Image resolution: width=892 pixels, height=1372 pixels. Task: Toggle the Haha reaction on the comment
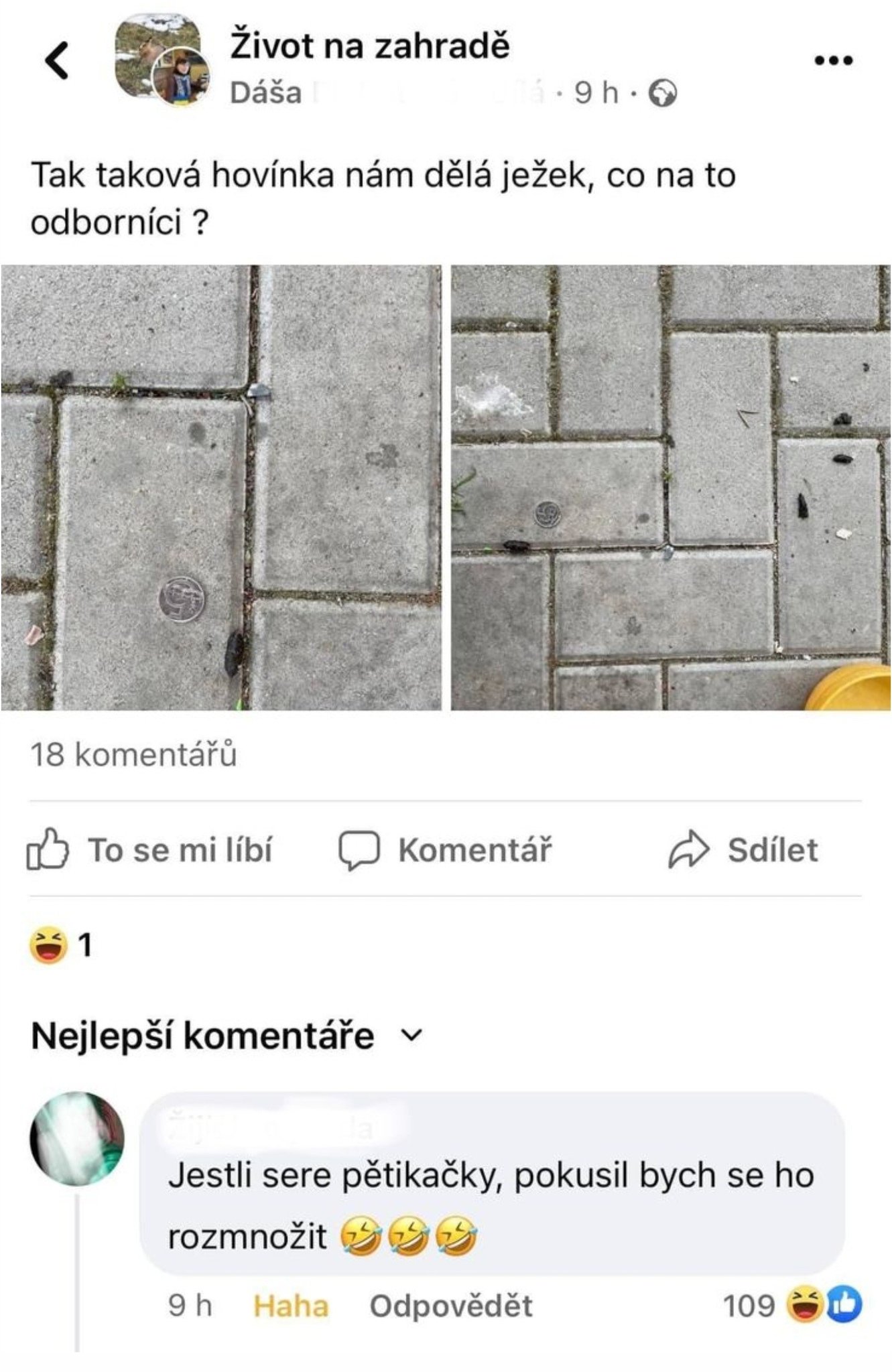point(291,1306)
